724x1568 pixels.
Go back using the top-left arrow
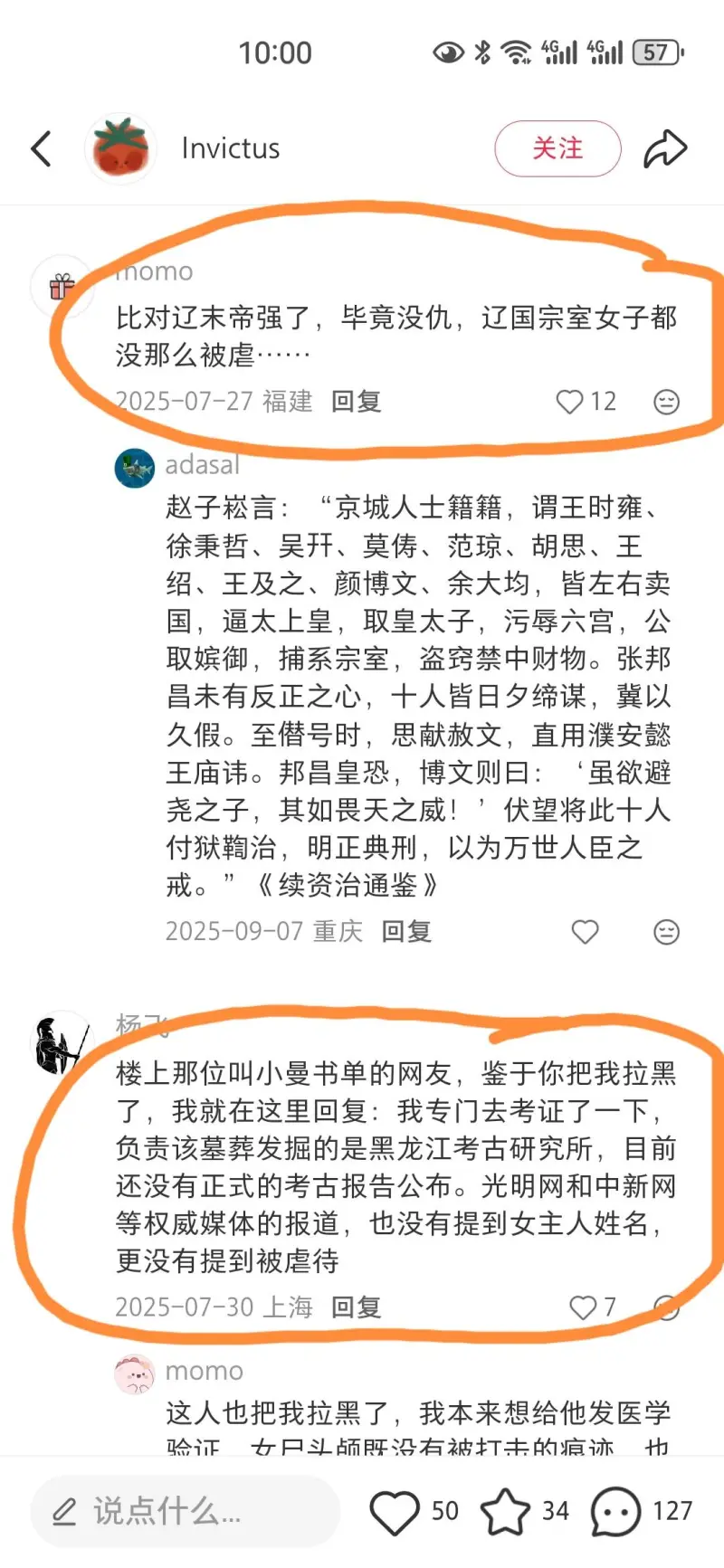click(x=42, y=149)
